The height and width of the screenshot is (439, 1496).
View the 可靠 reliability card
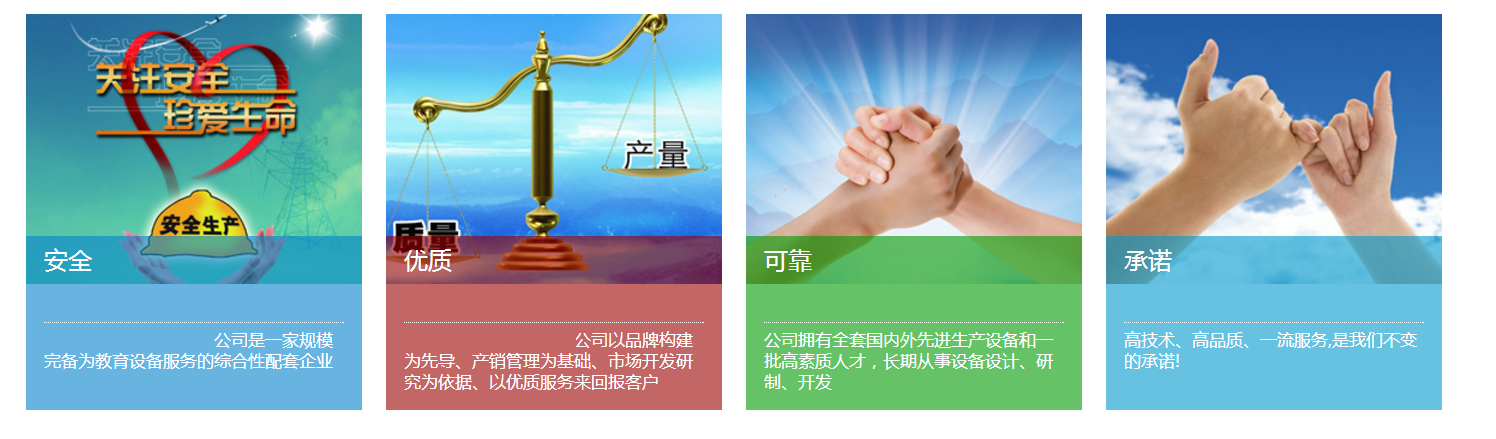[x=913, y=212]
